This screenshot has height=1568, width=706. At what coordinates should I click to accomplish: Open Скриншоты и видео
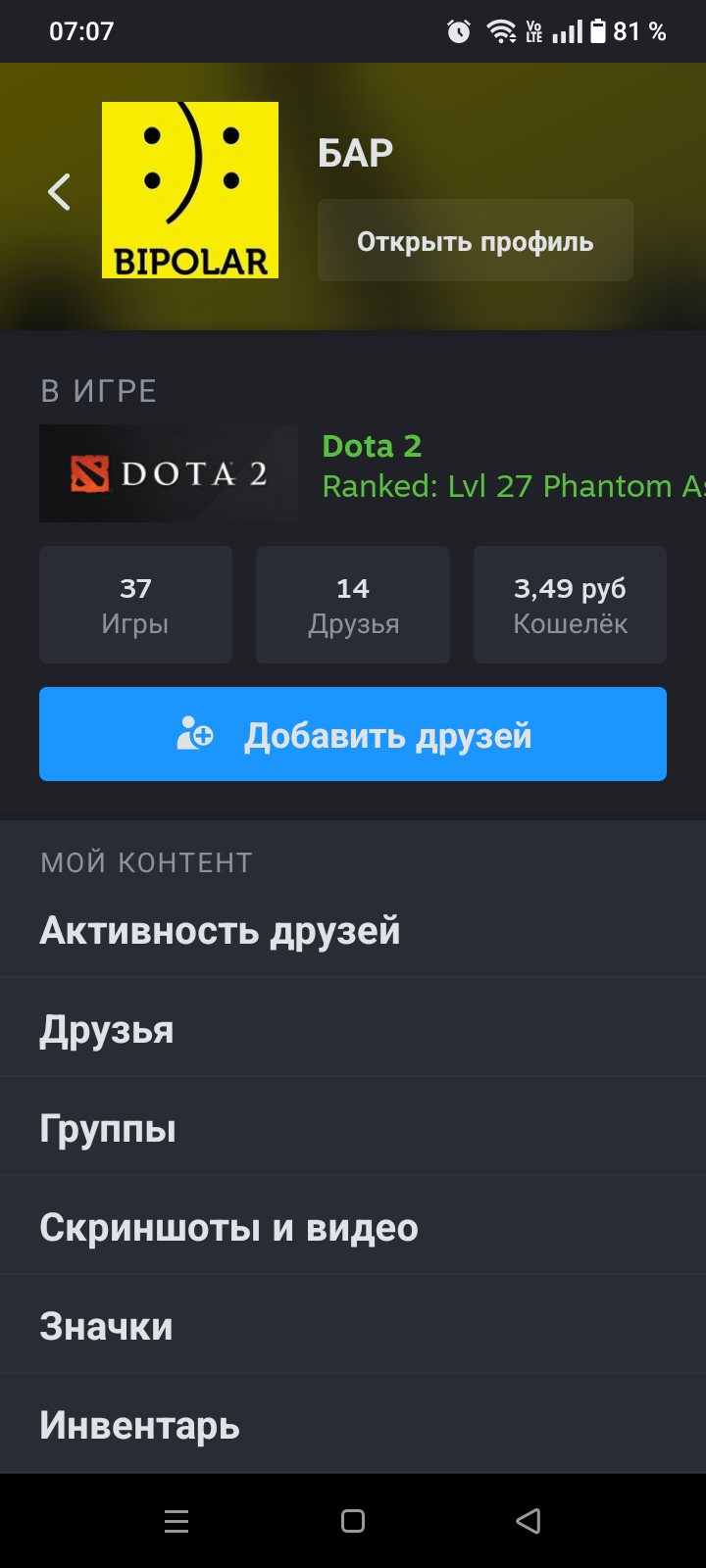pyautogui.click(x=353, y=1227)
